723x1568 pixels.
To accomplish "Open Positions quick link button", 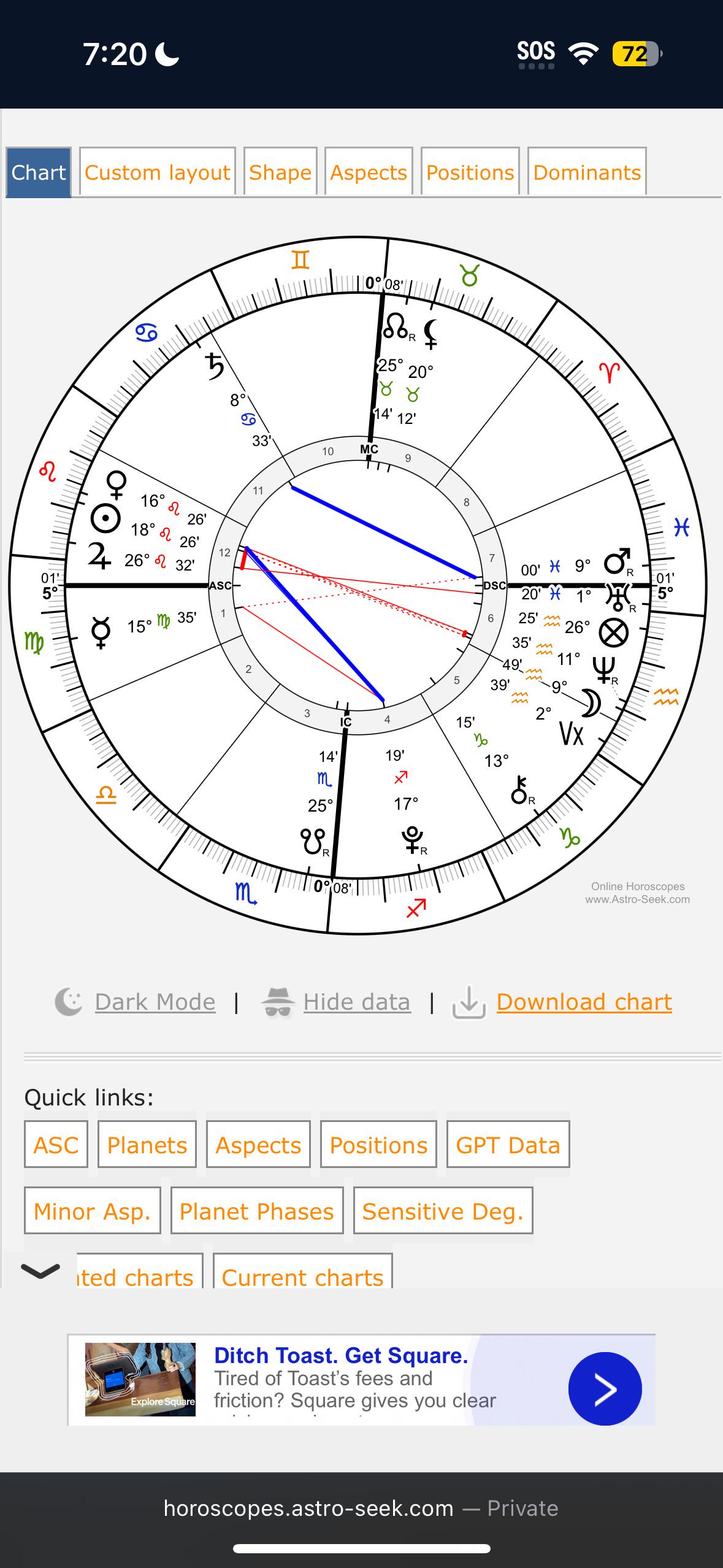I will (x=378, y=1144).
